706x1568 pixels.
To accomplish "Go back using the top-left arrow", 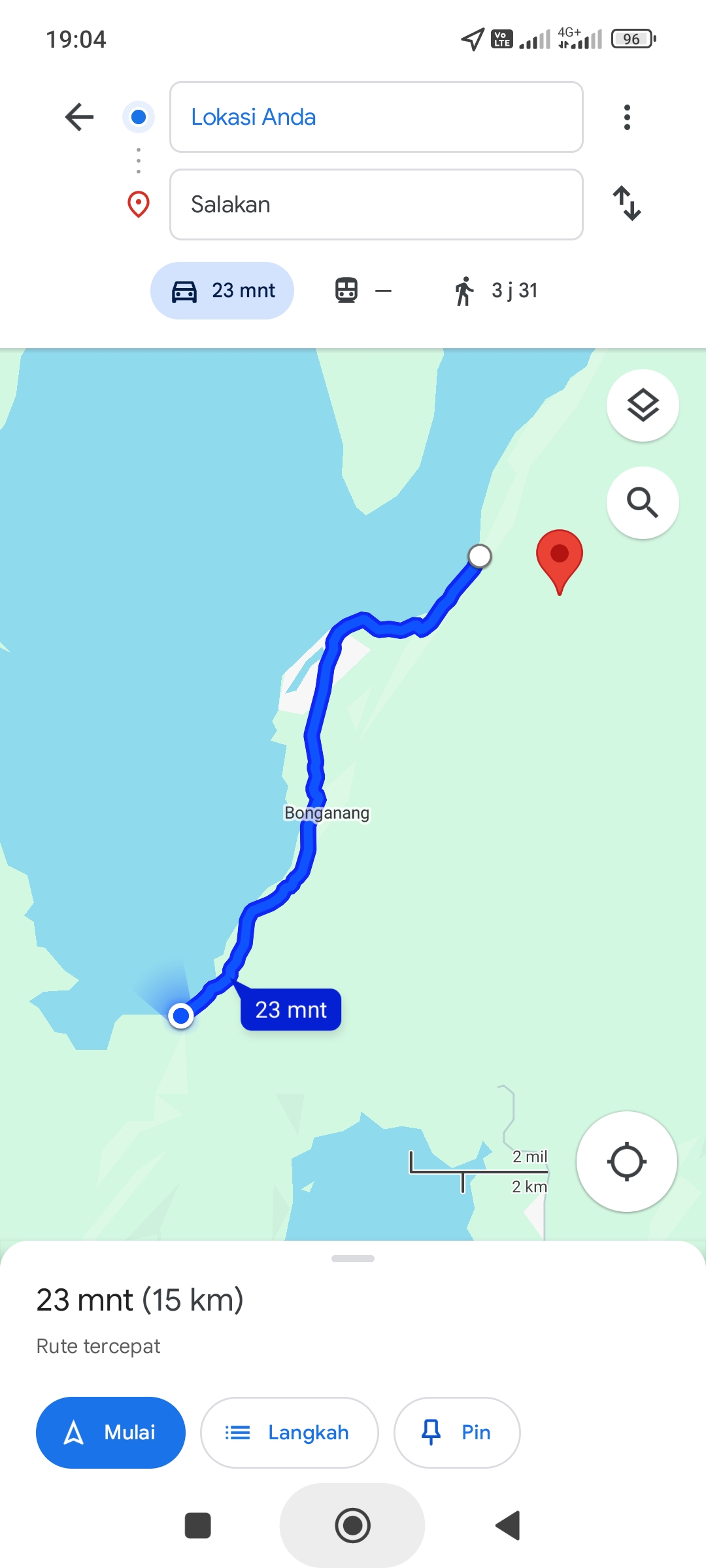I will point(79,117).
